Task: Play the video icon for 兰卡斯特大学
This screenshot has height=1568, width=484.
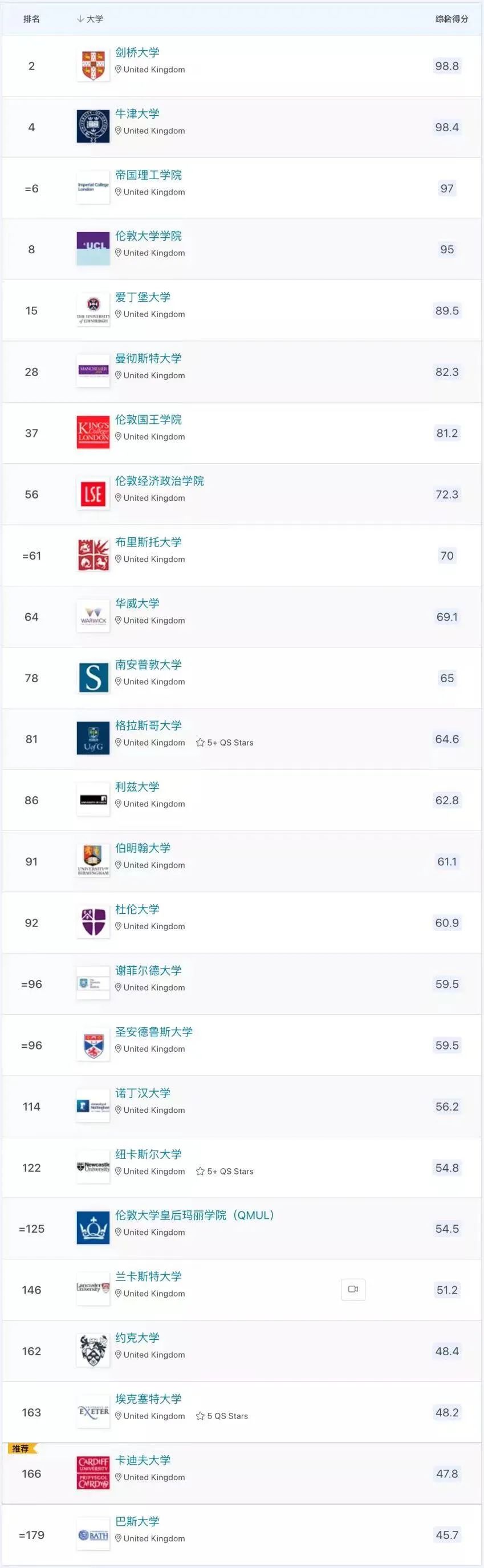Action: click(353, 1289)
